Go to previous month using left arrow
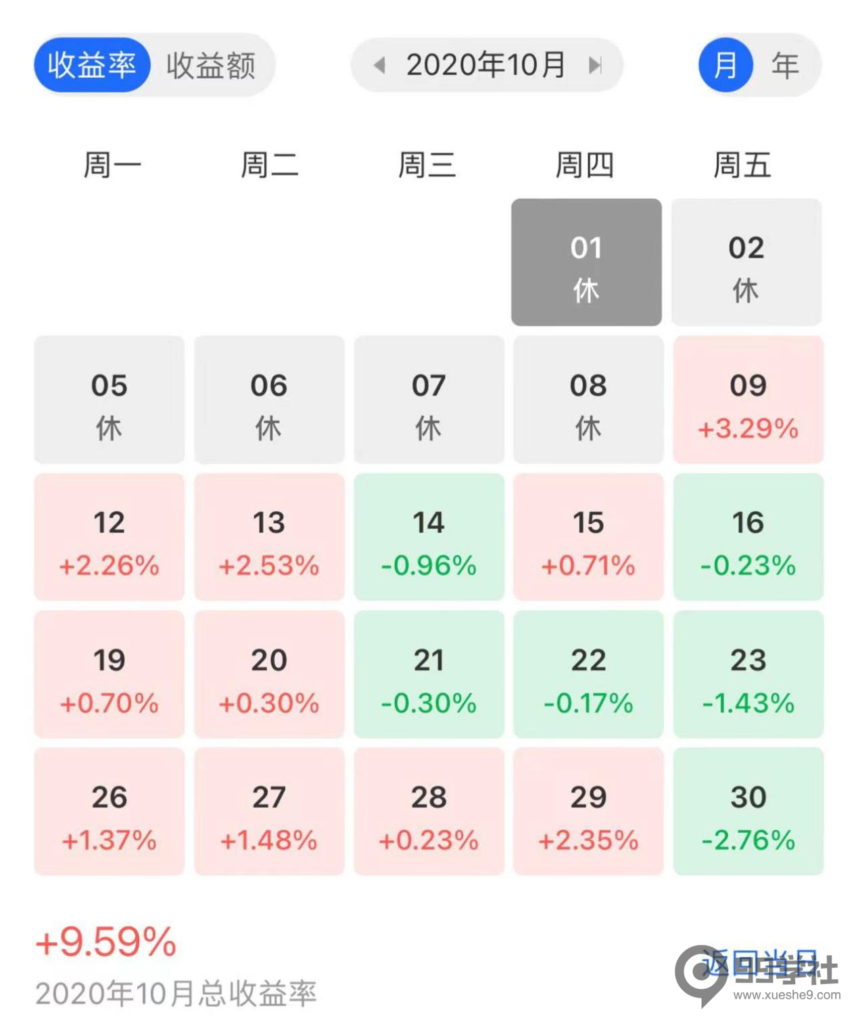This screenshot has height=1024, width=856. pyautogui.click(x=379, y=64)
